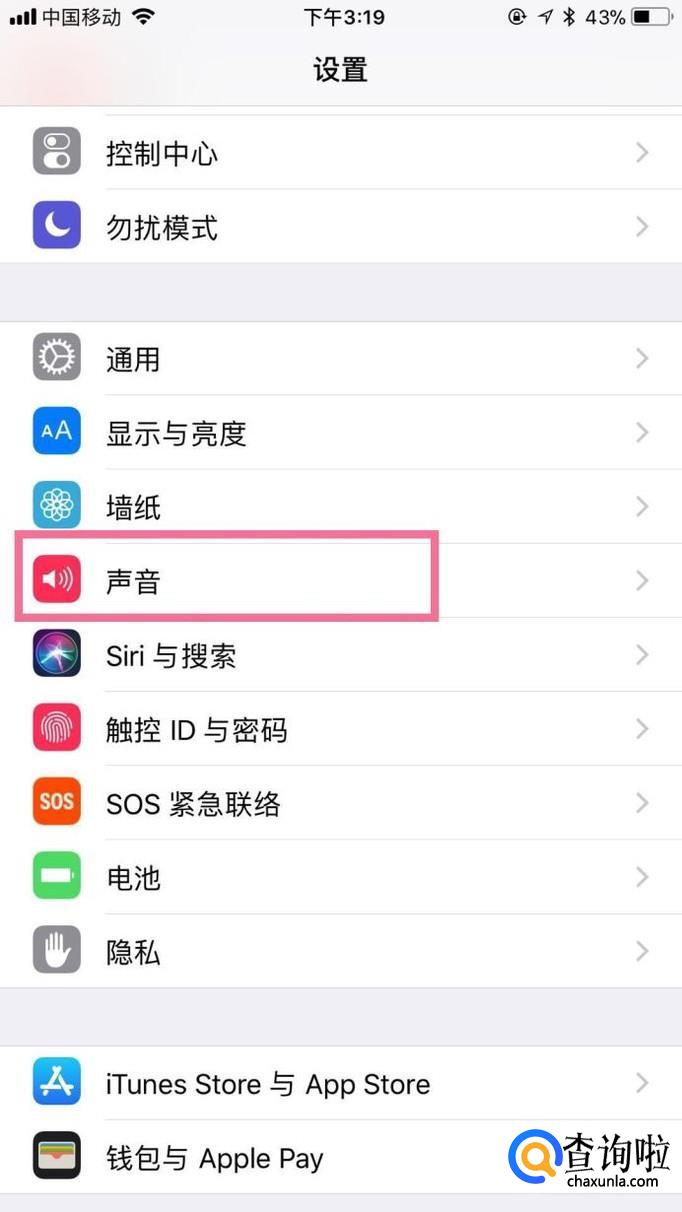This screenshot has width=682, height=1212.
Task: Go to 墙纸 settings
Action: 341,506
